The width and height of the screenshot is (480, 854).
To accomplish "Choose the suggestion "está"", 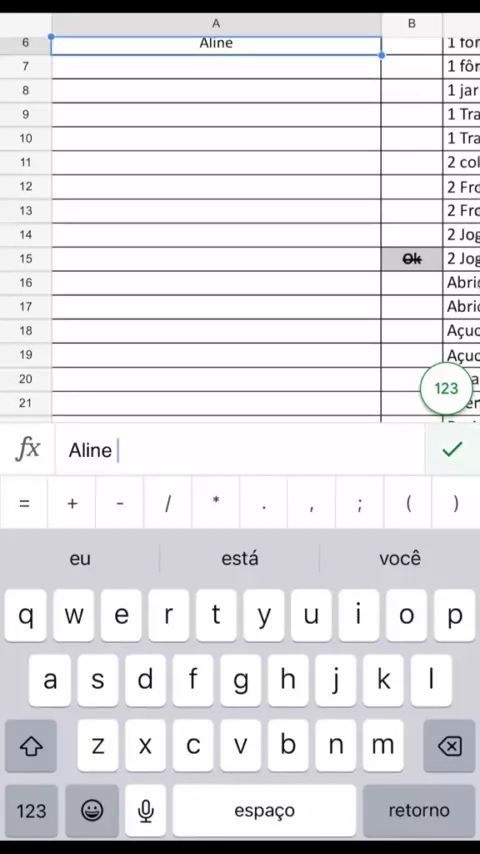I will (240, 559).
